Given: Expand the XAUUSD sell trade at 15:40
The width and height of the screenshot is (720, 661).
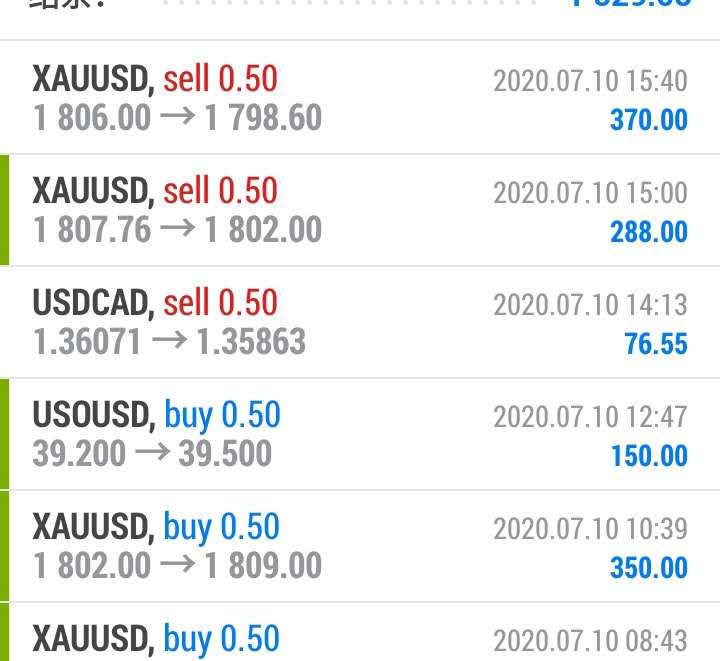Looking at the screenshot, I should 360,98.
